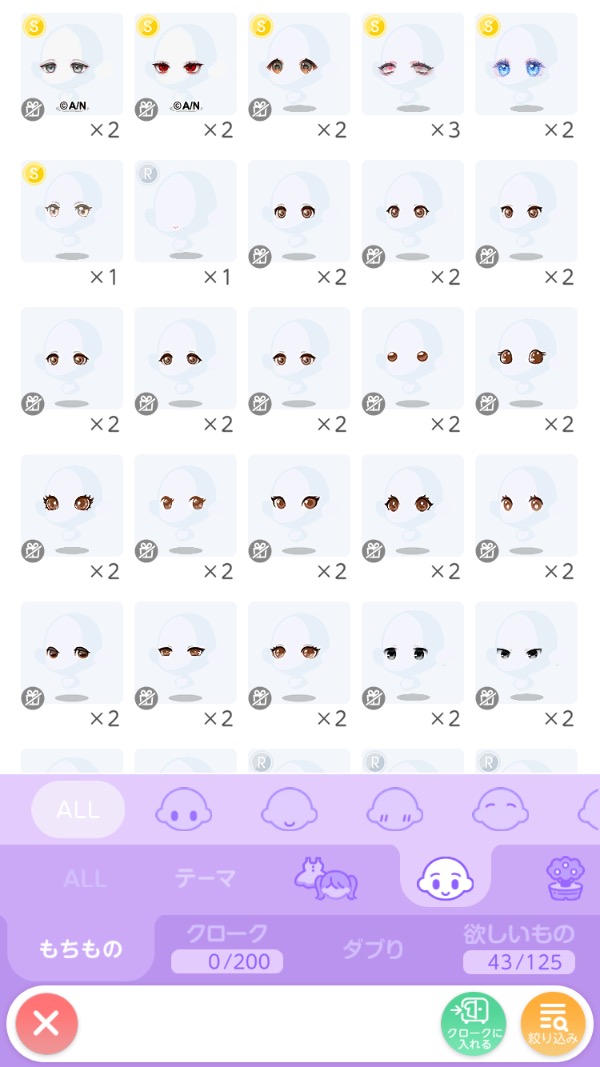Select the red eyes face item

(x=185, y=66)
